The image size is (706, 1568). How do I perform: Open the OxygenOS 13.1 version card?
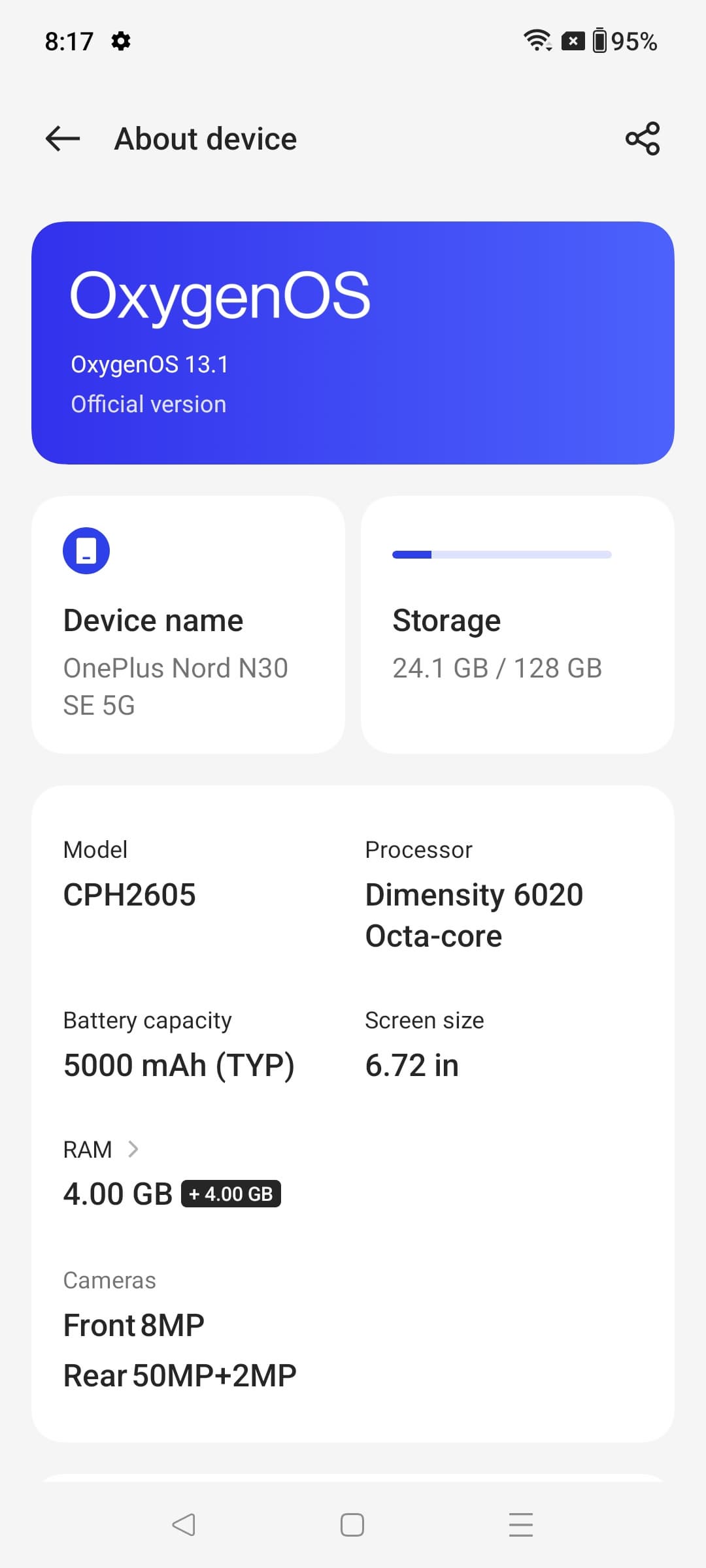[353, 343]
